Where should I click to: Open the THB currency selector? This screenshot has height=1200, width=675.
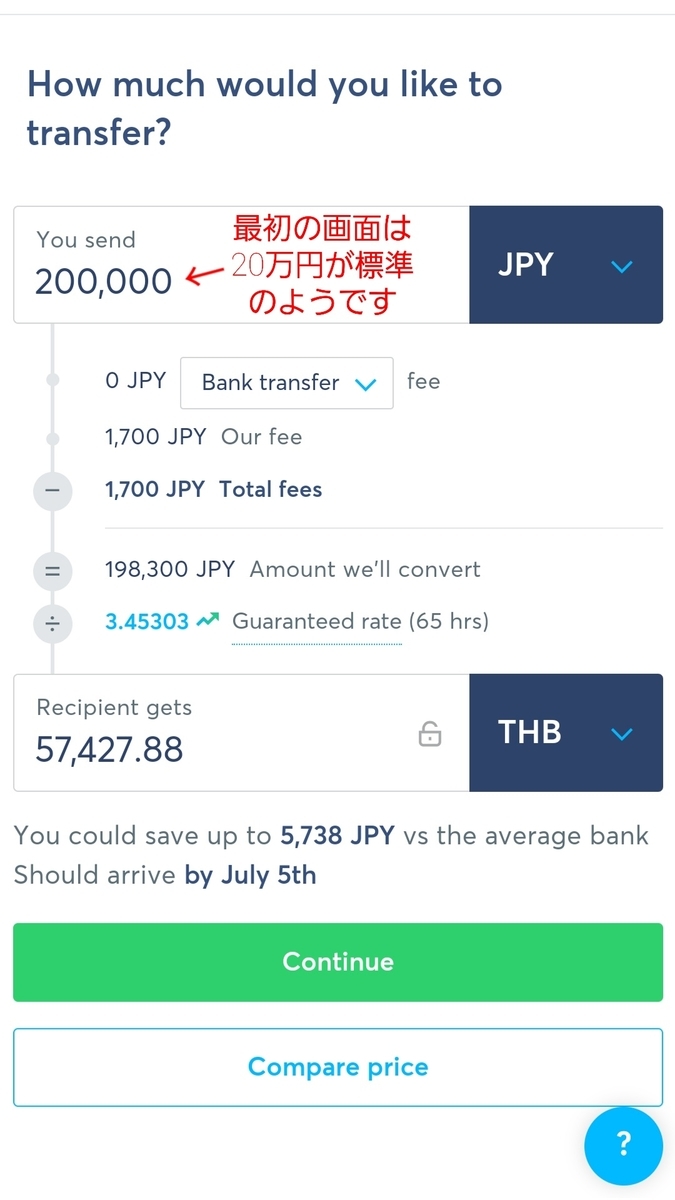click(x=565, y=733)
